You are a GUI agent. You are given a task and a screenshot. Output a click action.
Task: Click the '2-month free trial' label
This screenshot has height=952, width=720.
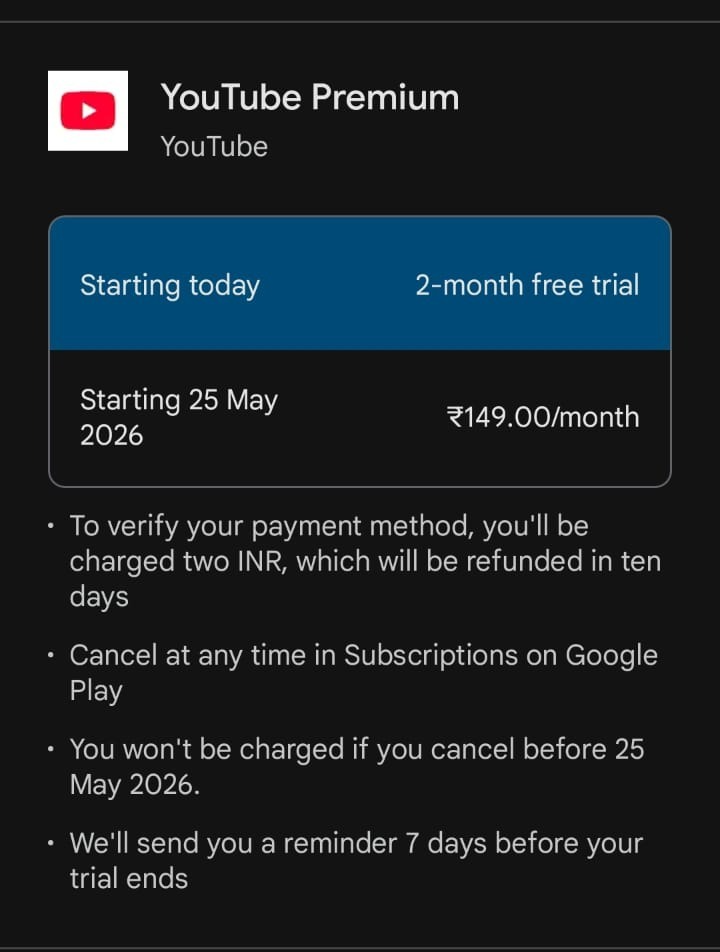527,285
